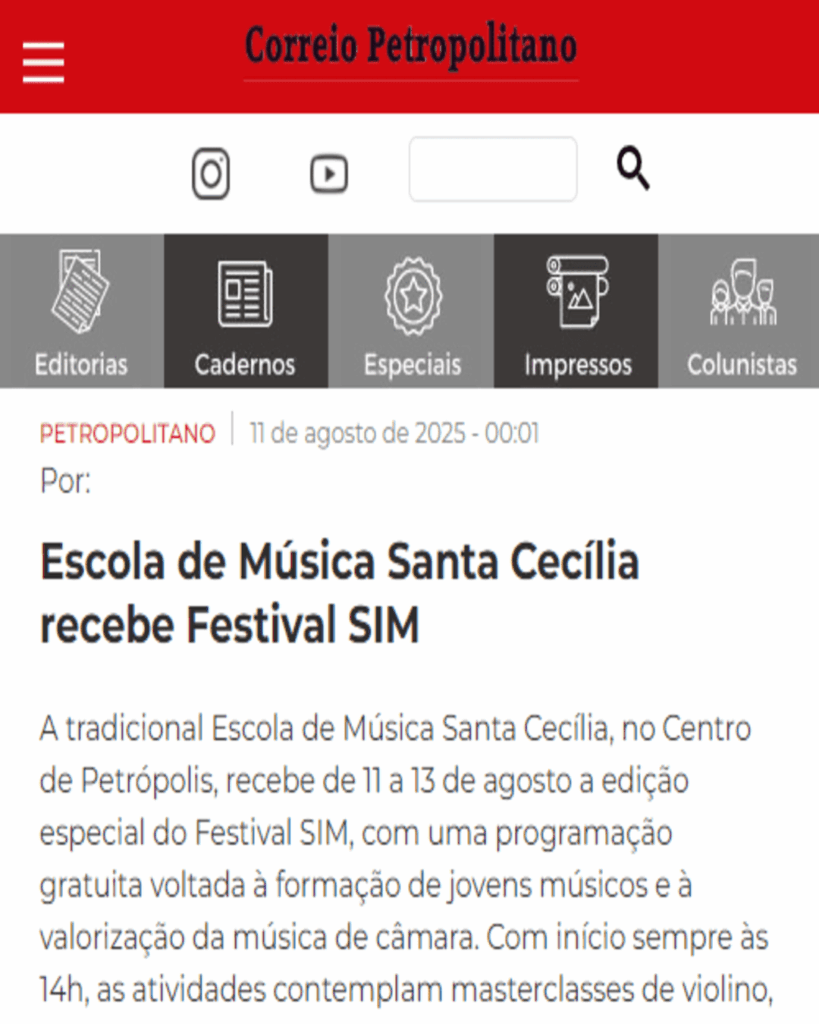The image size is (819, 1024).
Task: Open the Editorias section
Action: (81, 312)
